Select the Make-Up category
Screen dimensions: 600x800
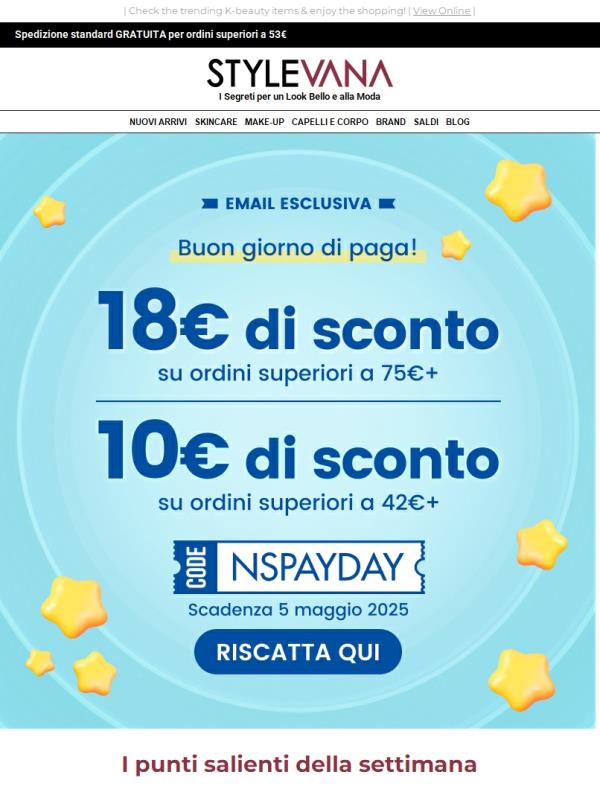point(264,122)
